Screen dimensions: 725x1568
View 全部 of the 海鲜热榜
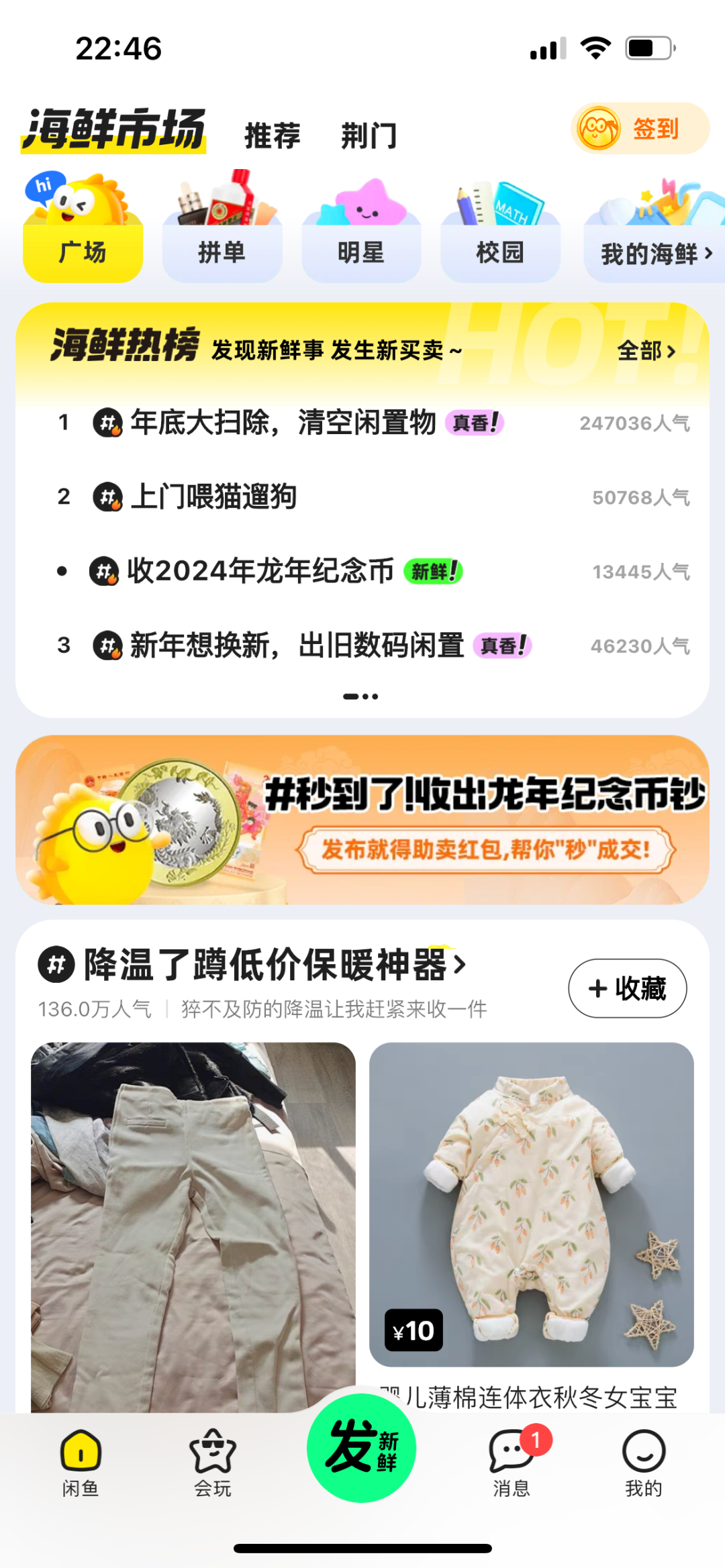pos(646,351)
